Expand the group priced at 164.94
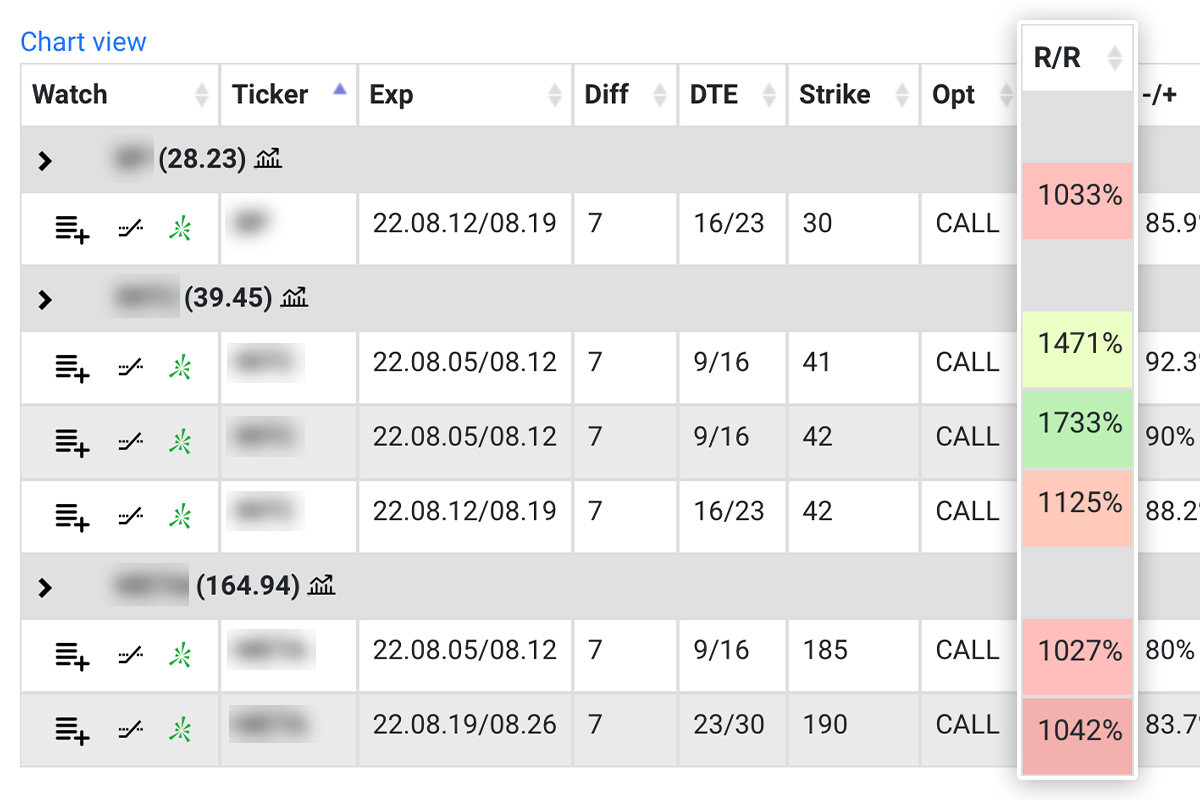1200x800 pixels. pyautogui.click(x=45, y=587)
